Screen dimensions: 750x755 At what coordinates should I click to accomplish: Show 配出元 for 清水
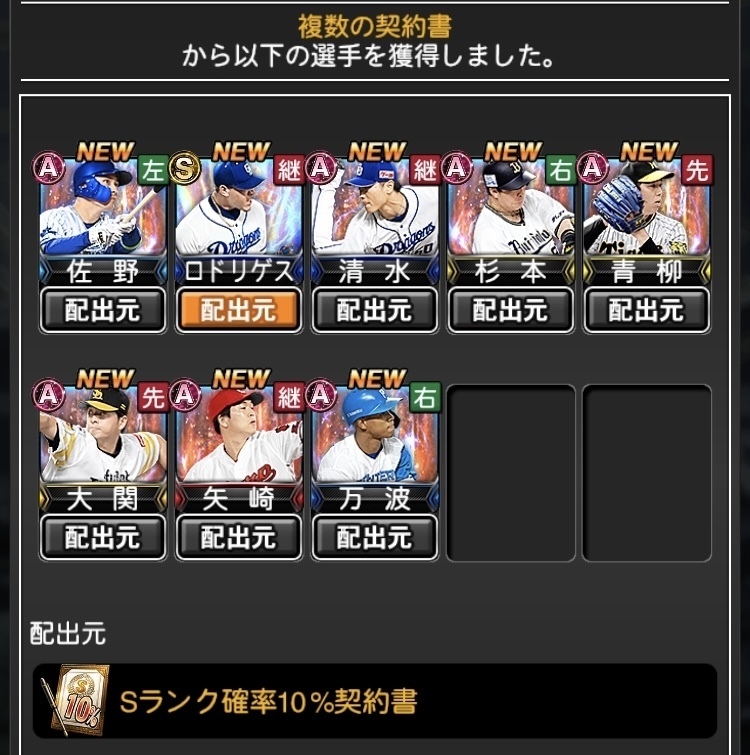[x=375, y=310]
